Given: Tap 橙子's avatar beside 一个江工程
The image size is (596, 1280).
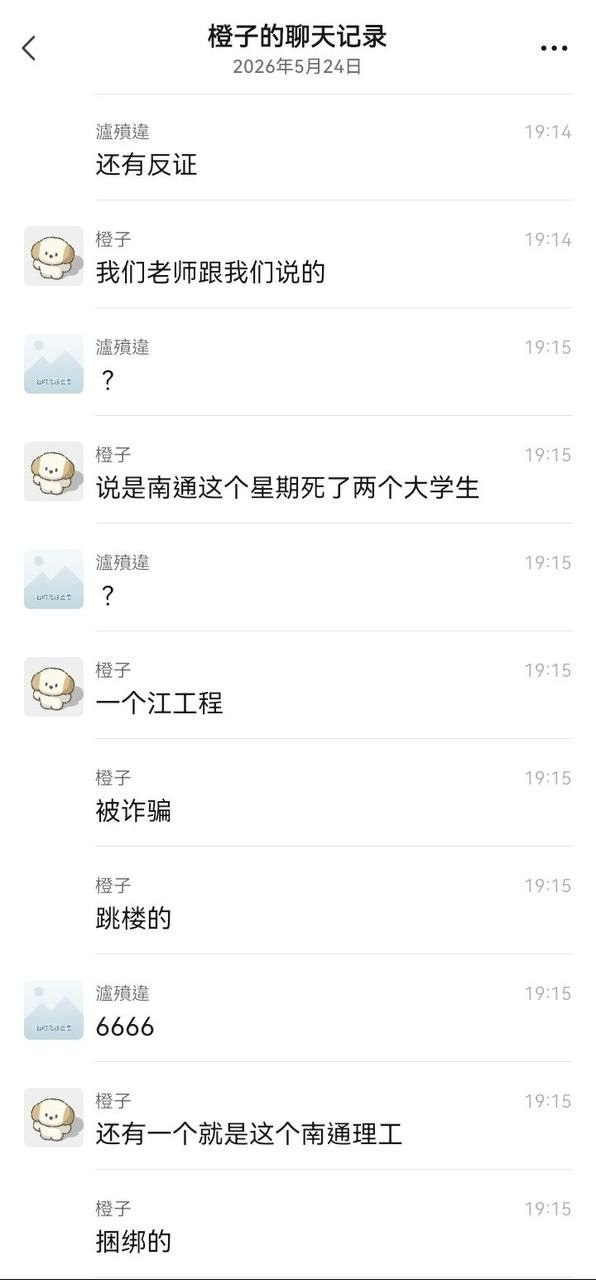Looking at the screenshot, I should 54,687.
